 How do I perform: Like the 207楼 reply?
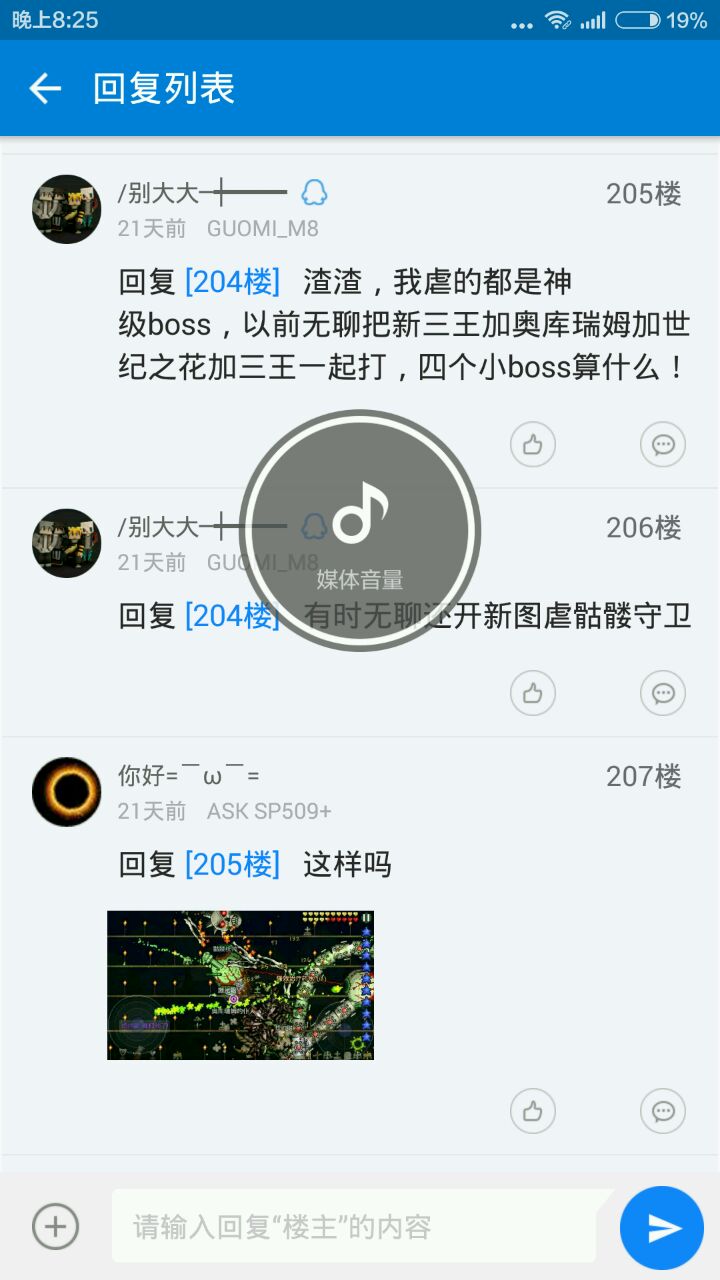click(532, 1111)
